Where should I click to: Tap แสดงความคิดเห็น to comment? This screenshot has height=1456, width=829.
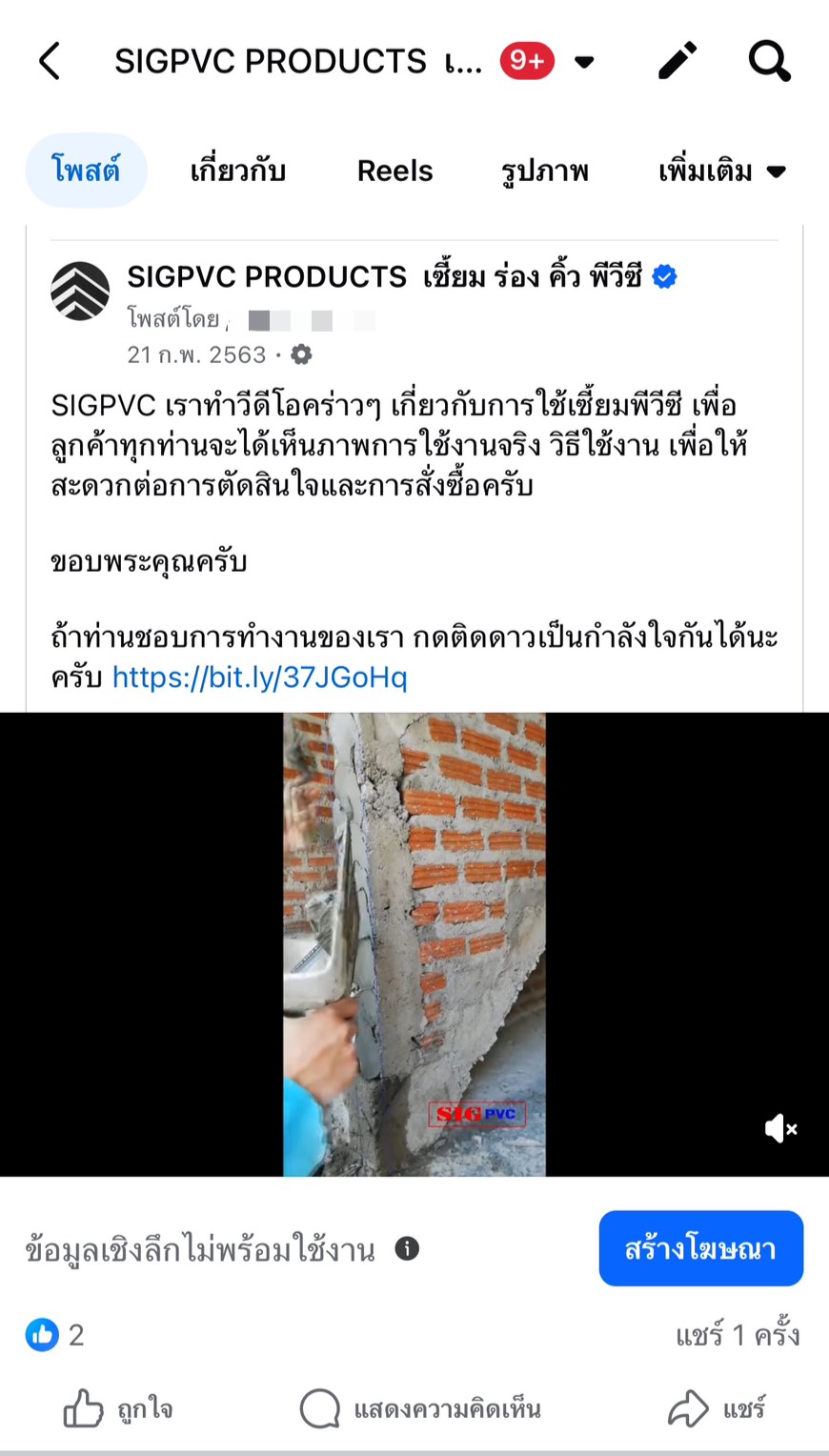tap(420, 1408)
